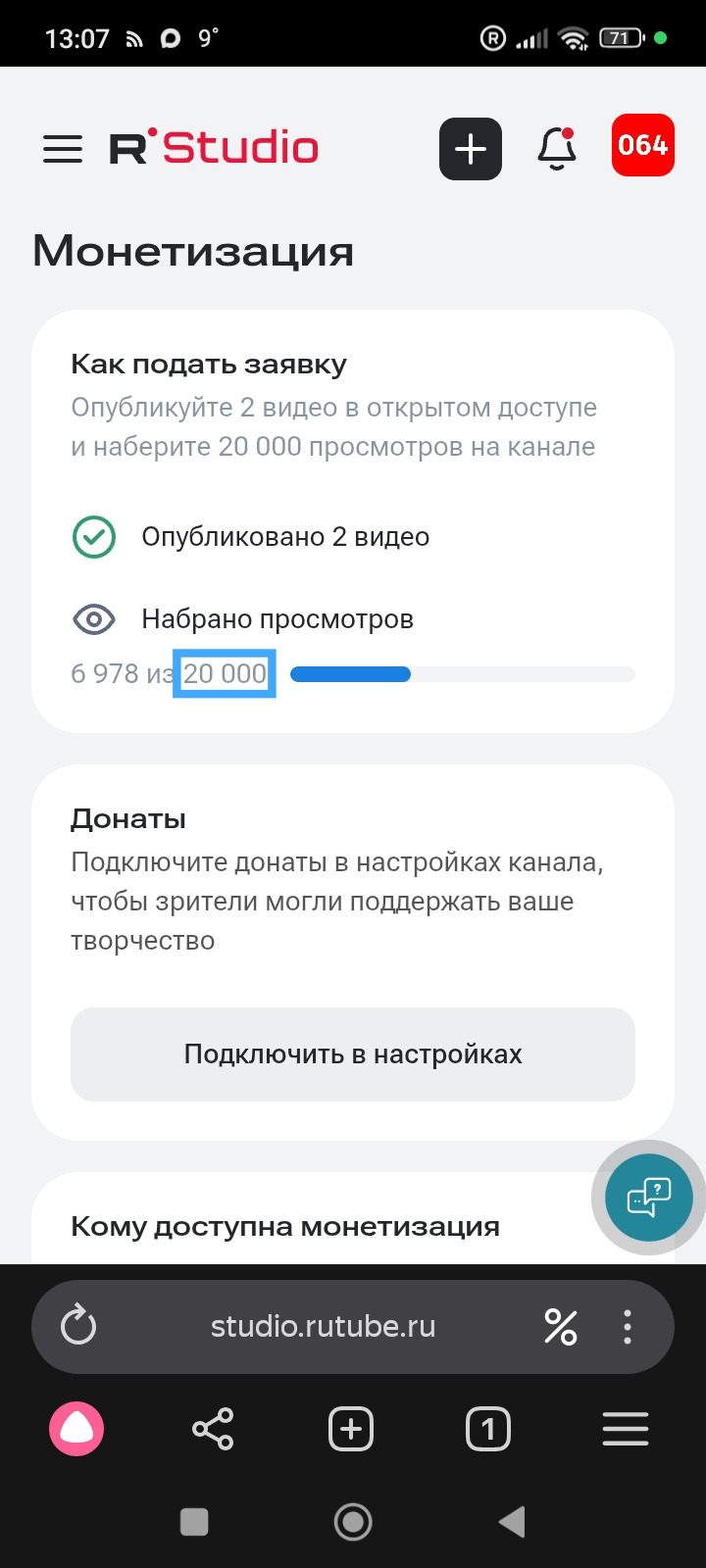
Task: Open the browser bottom menu lines
Action: 626,1429
